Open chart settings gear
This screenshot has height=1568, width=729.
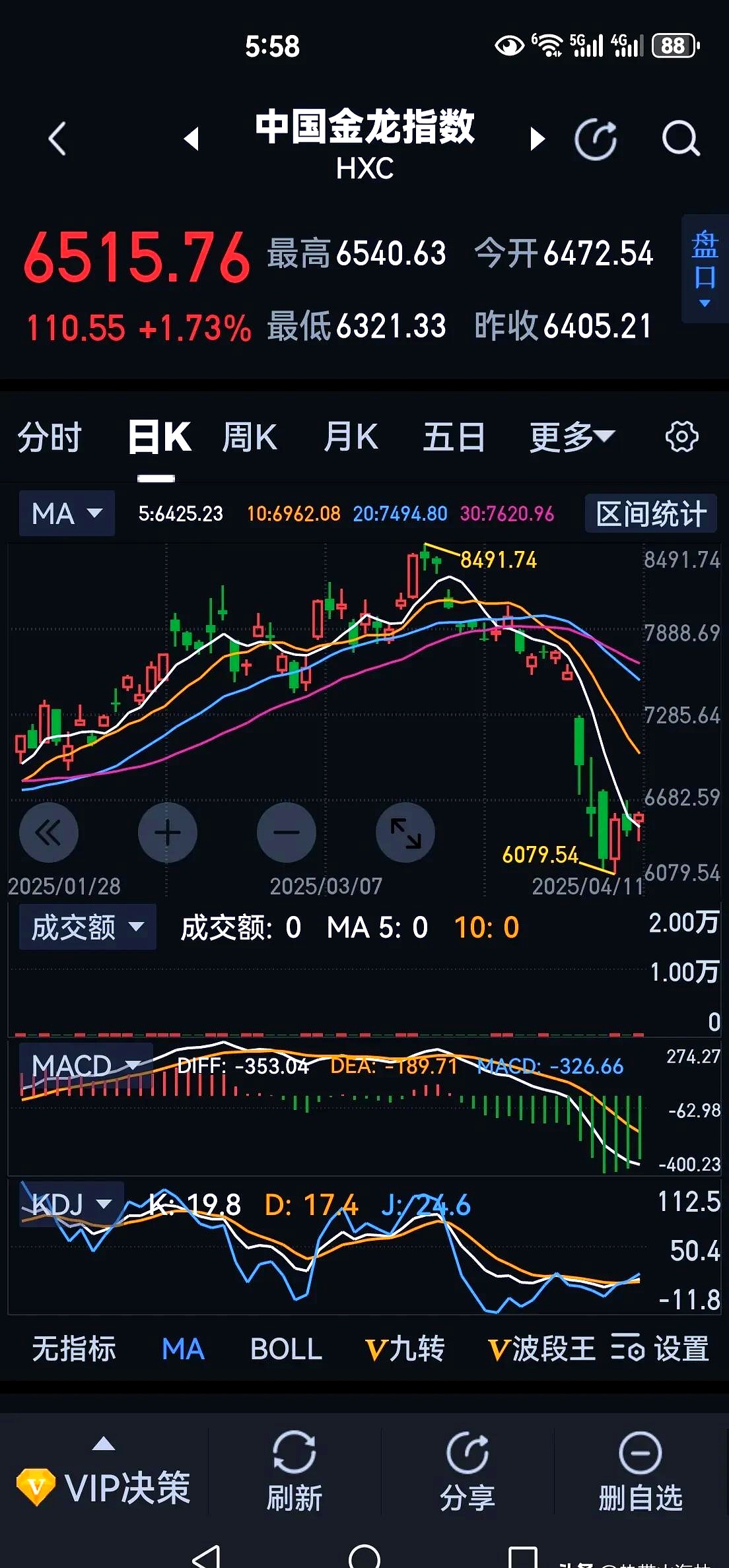(681, 437)
